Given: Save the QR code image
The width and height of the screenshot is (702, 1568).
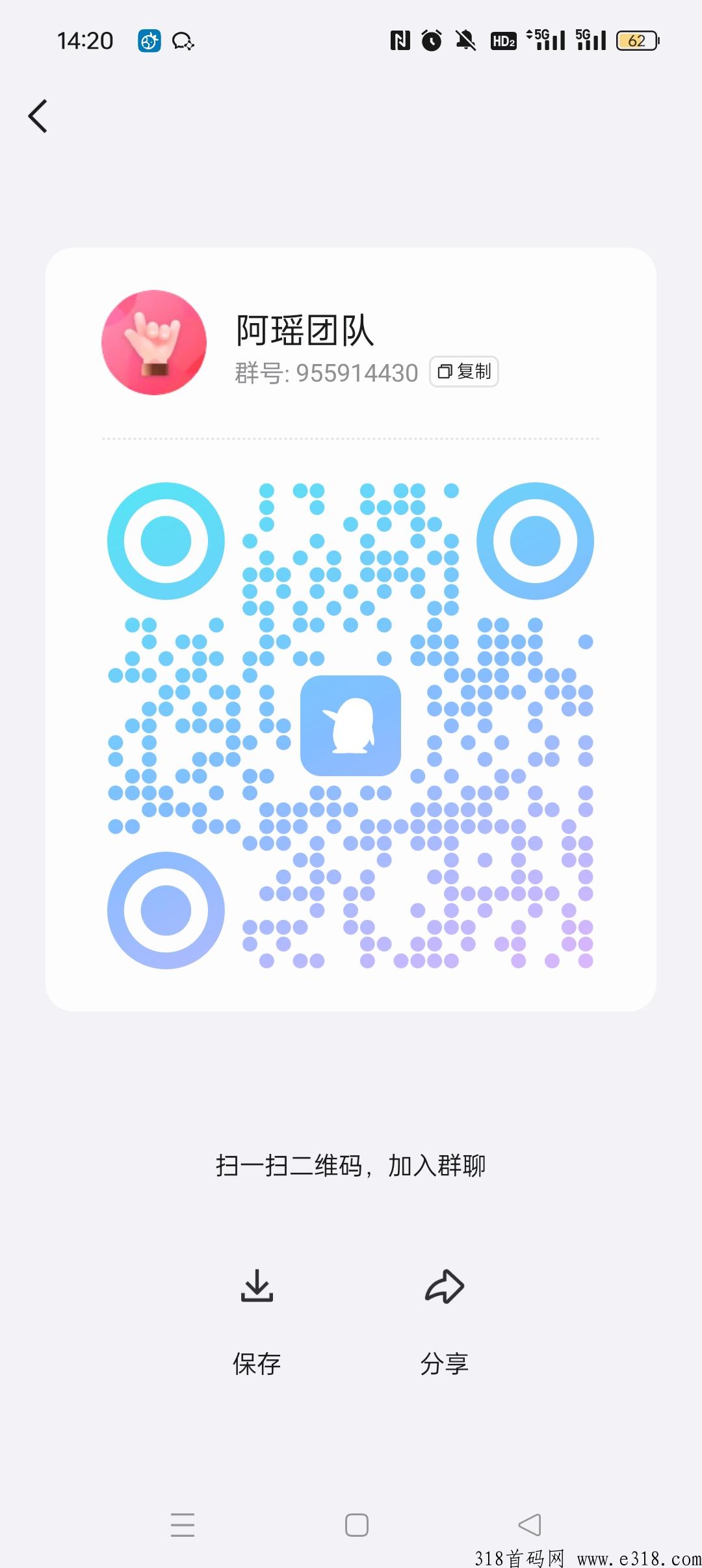Looking at the screenshot, I should 257,1320.
